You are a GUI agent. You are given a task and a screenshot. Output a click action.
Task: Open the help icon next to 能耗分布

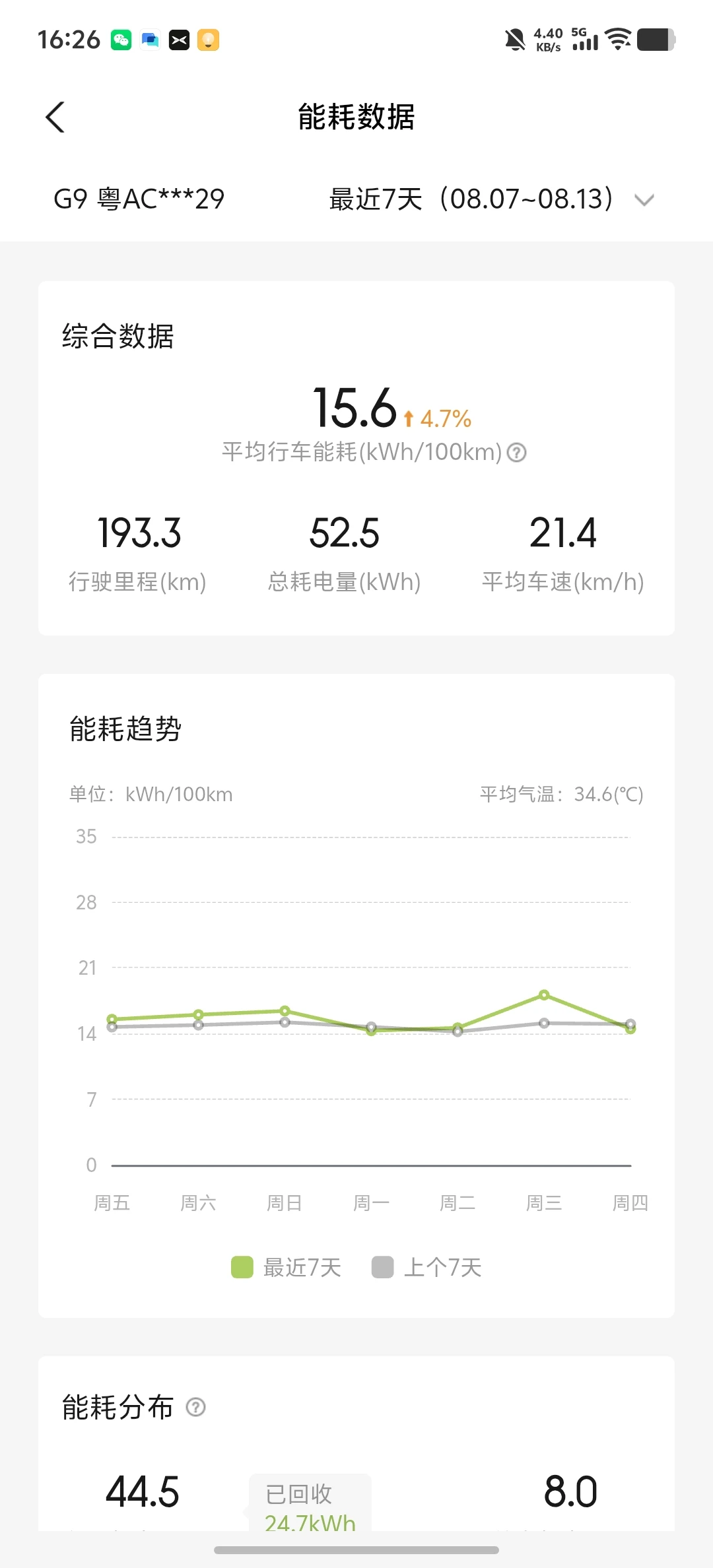point(195,1408)
